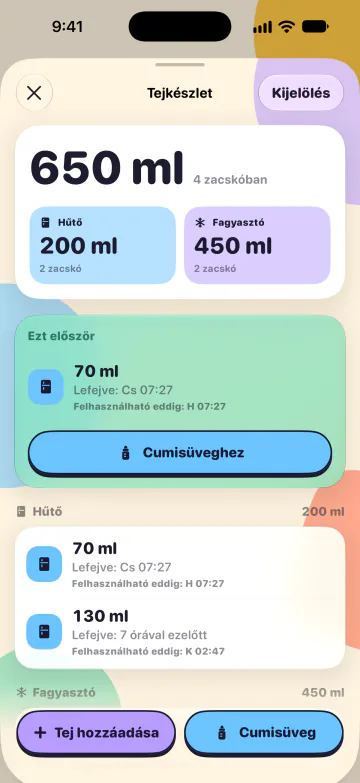Viewport: 360px width, 783px height.
Task: Add milk with Tej hozzáadása
Action: (96, 733)
